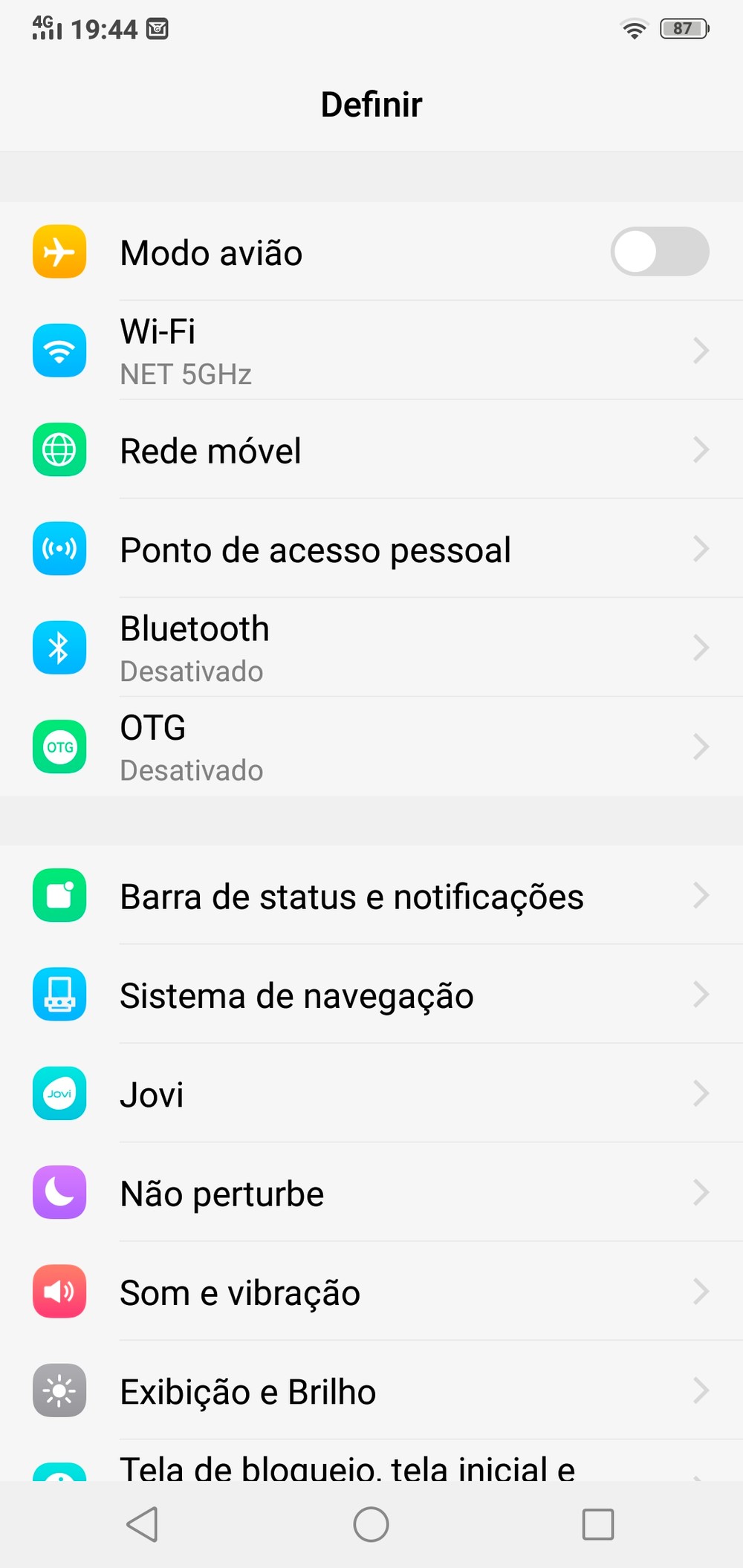This screenshot has width=743, height=1568.
Task: Open Ponto de acesso pessoal
Action: pos(371,548)
